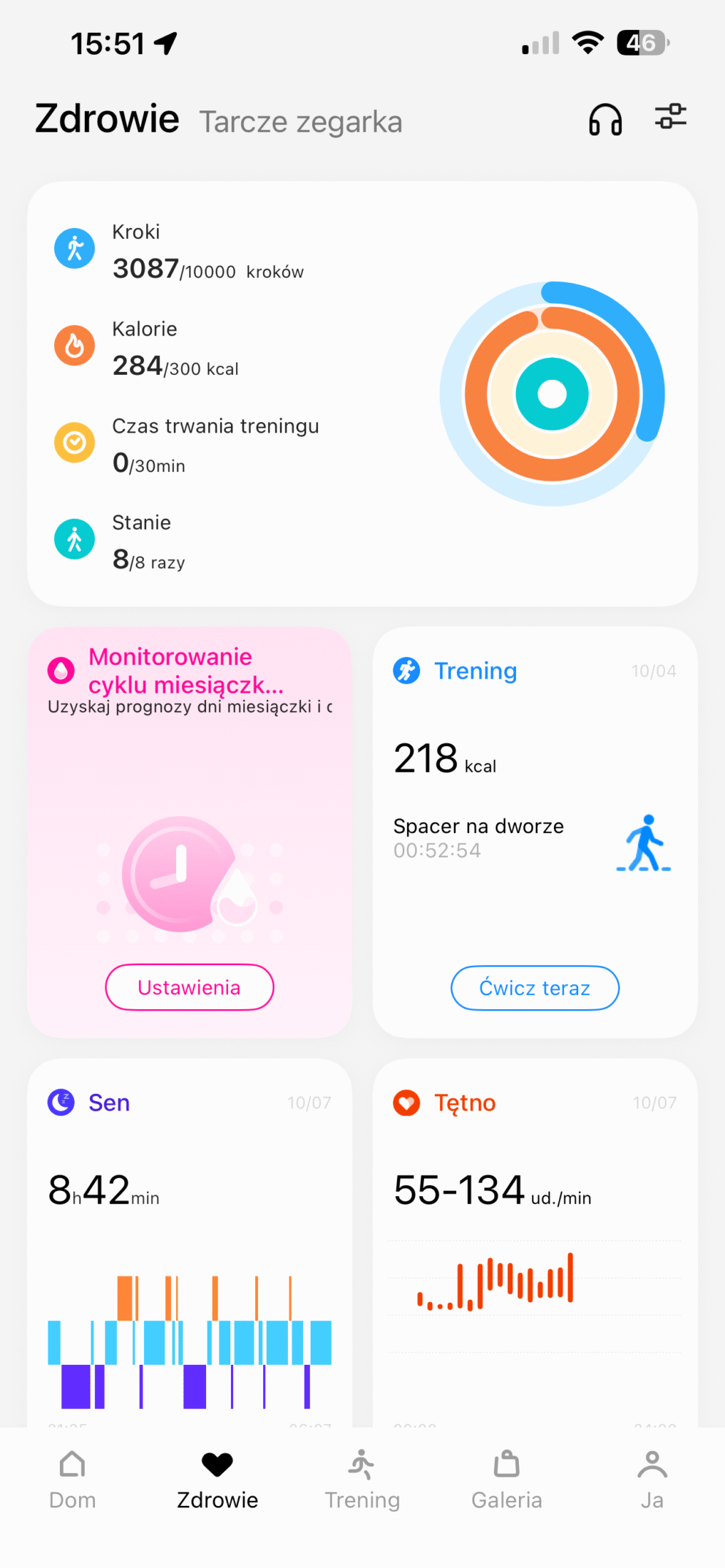
Task: Open the daily activity summary card
Action: 362,393
